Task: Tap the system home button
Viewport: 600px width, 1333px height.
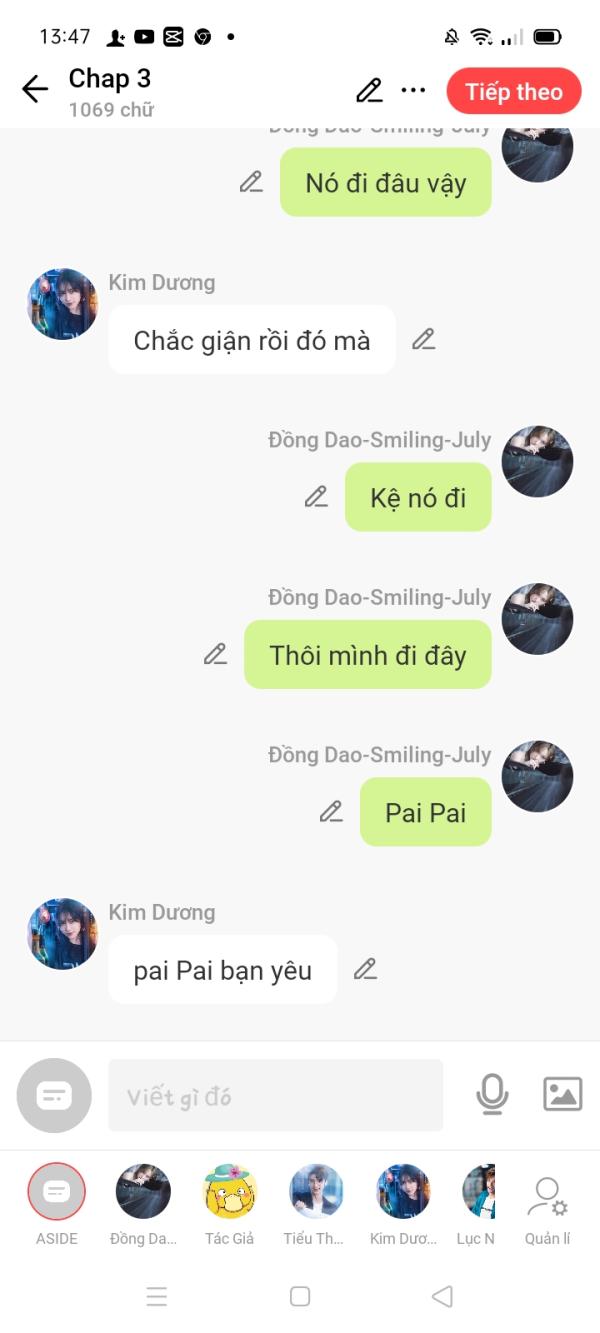Action: coord(300,1297)
